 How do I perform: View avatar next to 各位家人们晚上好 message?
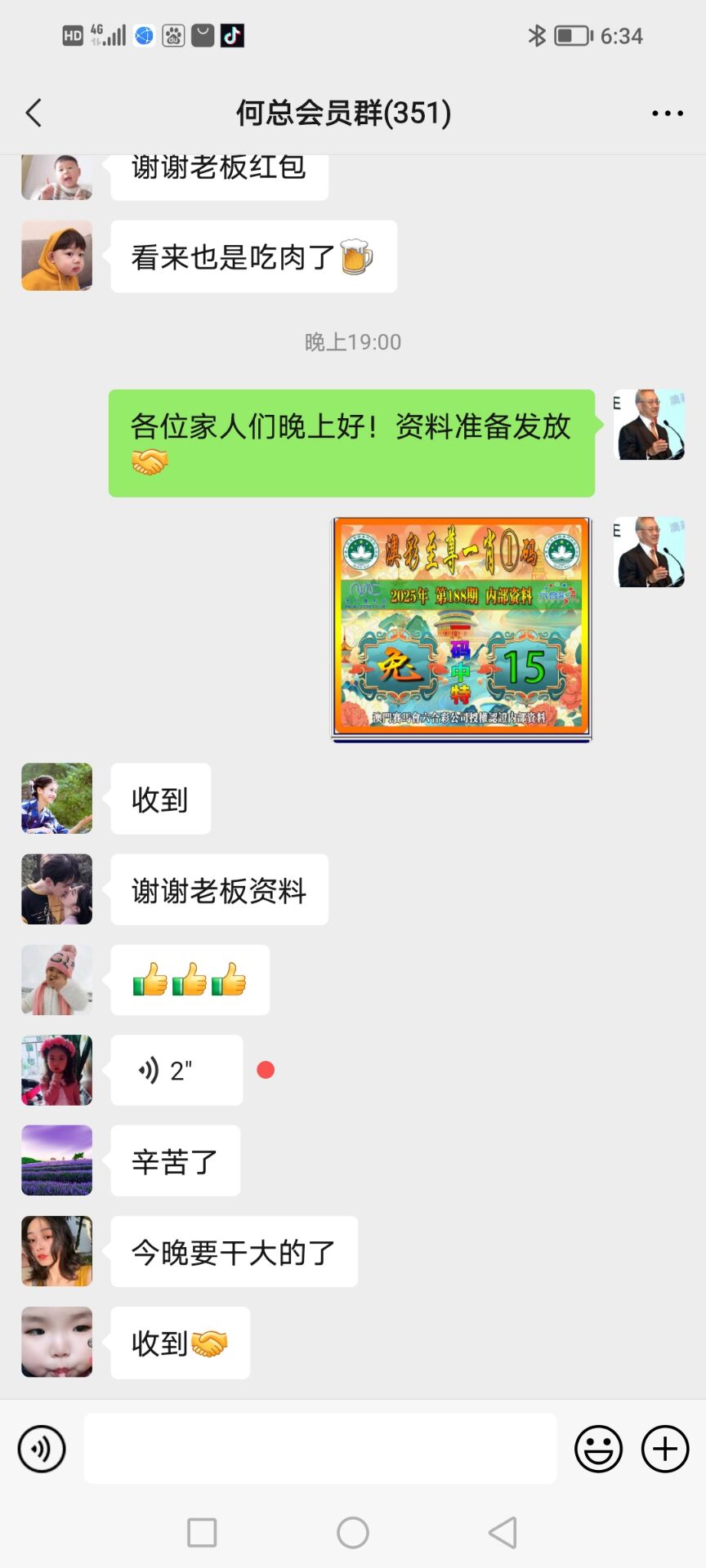pyautogui.click(x=649, y=425)
